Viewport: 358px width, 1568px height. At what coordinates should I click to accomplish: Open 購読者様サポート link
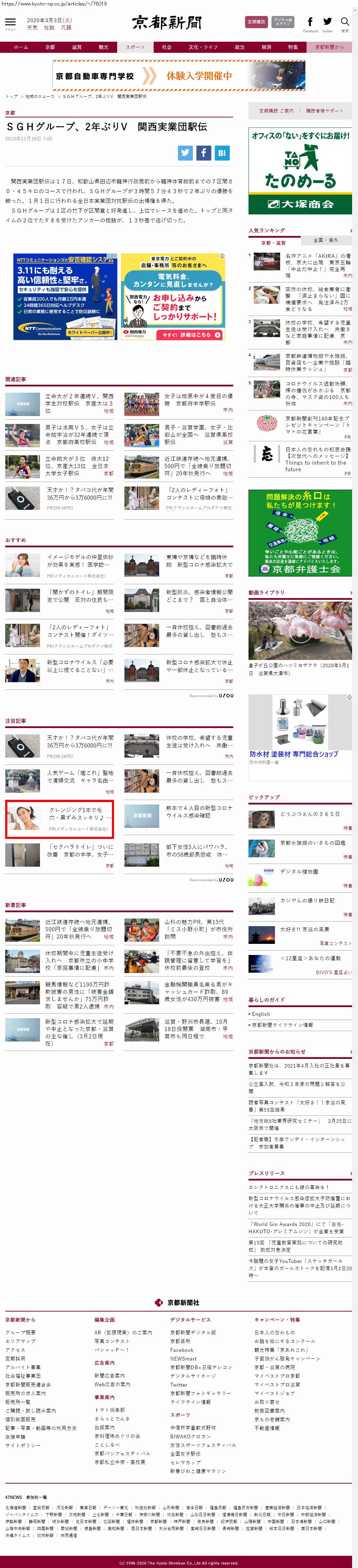point(325,111)
